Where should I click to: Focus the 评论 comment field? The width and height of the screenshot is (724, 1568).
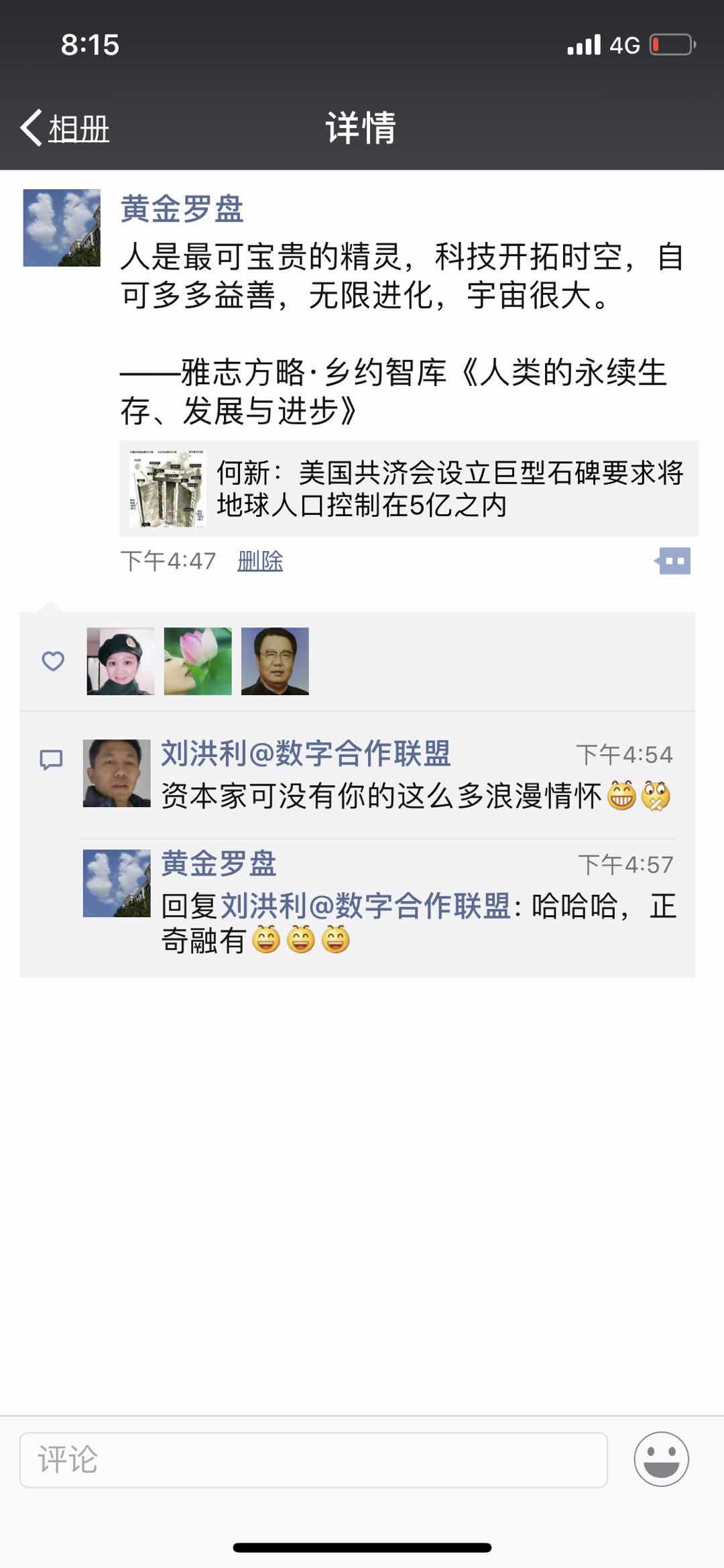pos(313,1460)
